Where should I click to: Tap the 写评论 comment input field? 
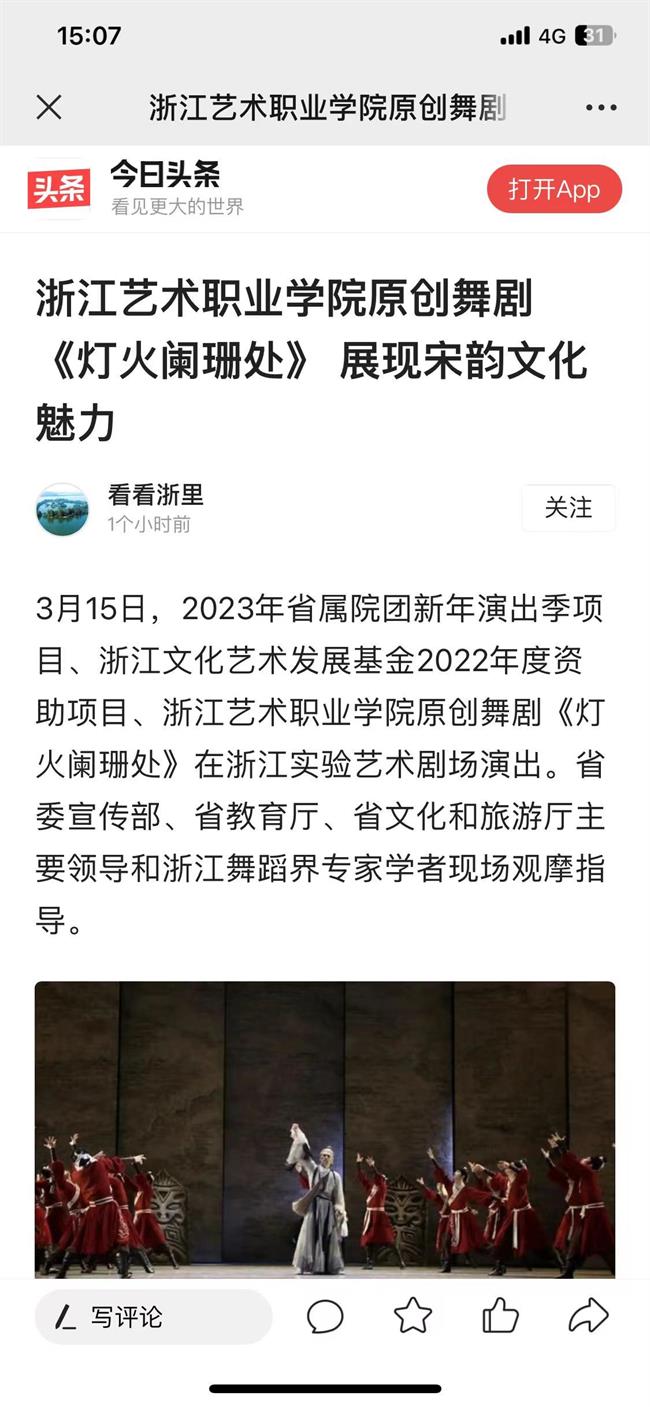click(154, 1316)
